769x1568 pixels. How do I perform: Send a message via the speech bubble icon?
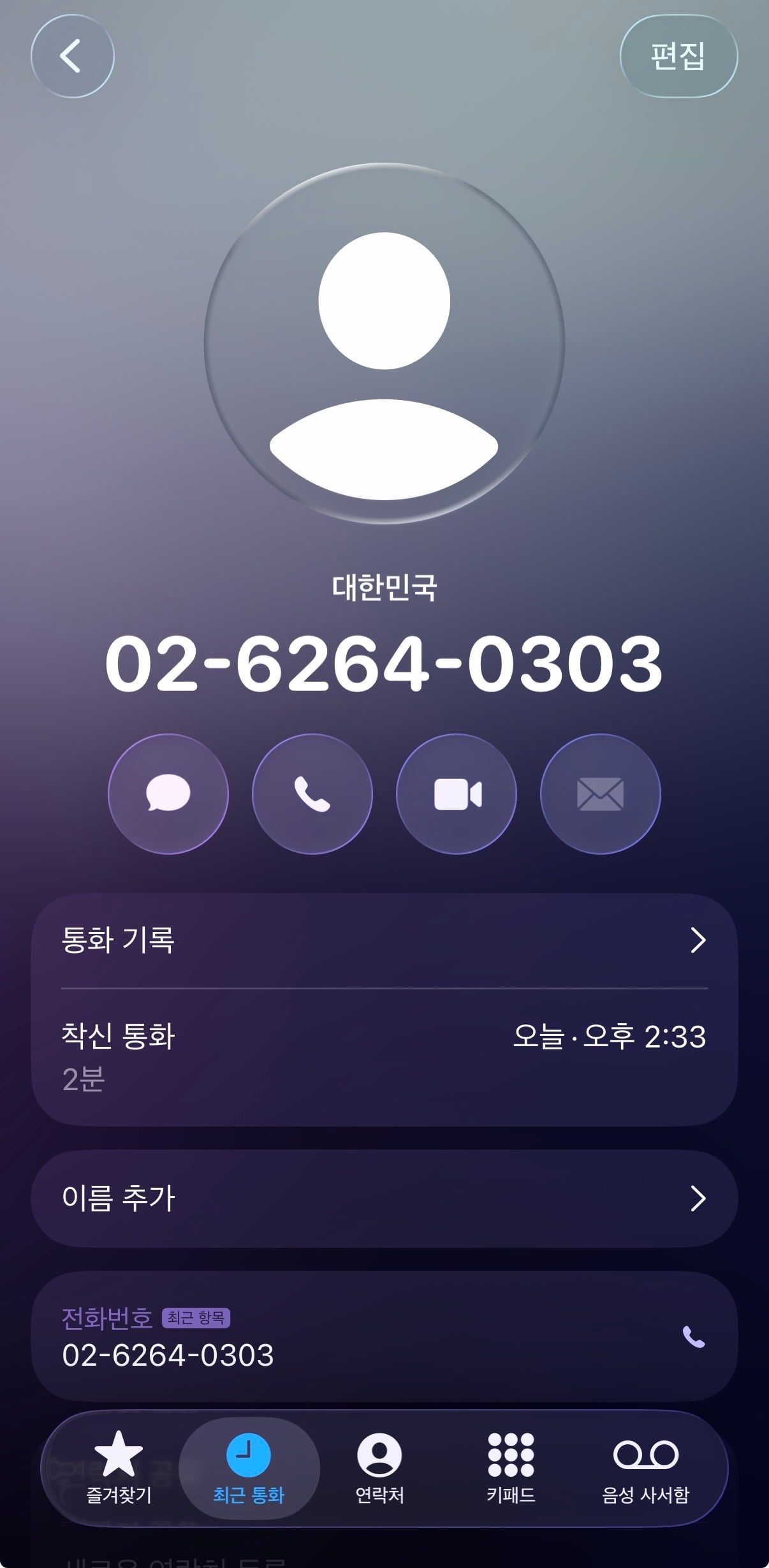168,794
